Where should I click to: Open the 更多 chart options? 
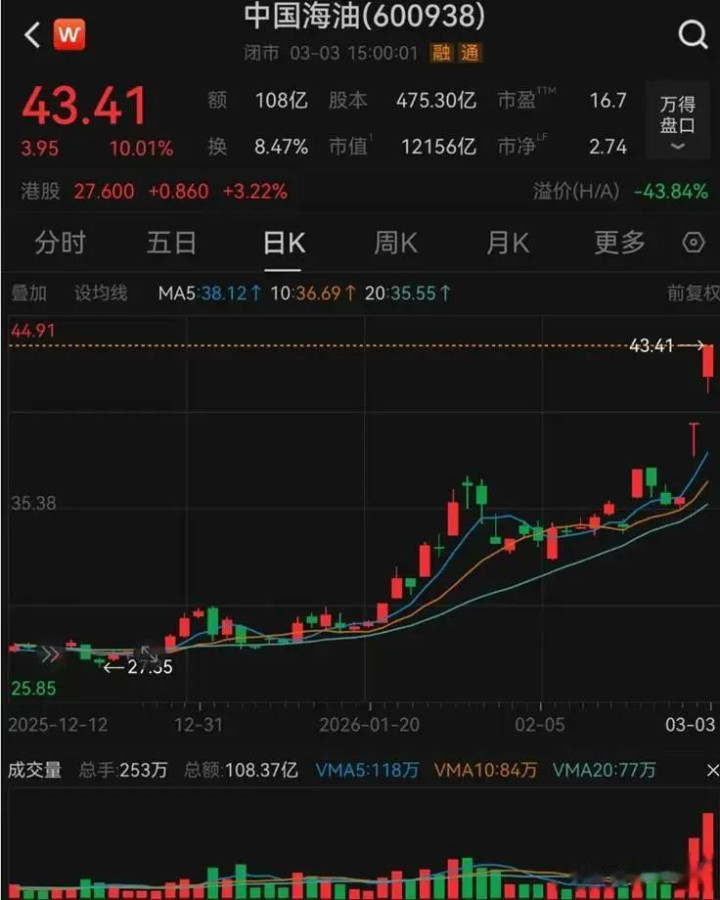(x=619, y=243)
